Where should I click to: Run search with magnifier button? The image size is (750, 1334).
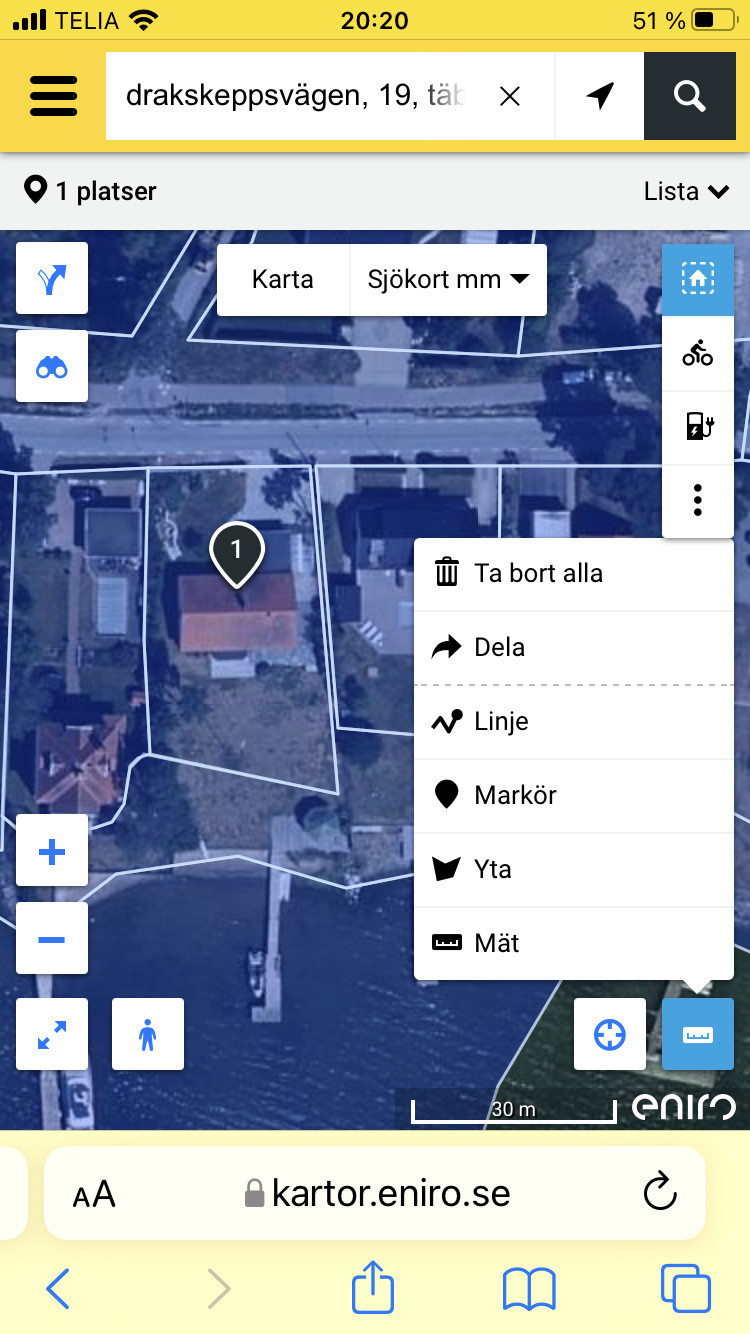(689, 96)
